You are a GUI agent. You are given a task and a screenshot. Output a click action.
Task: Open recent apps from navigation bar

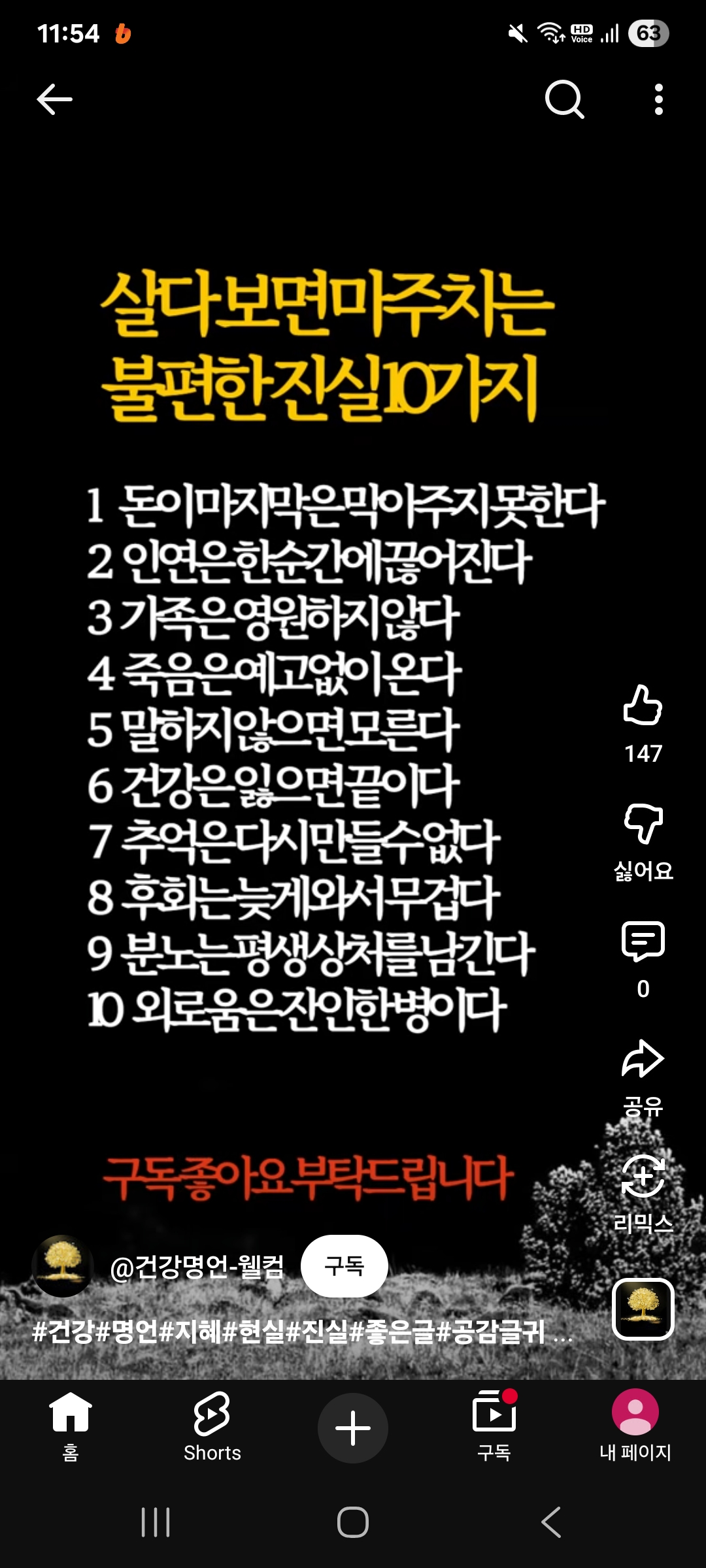point(156,1522)
